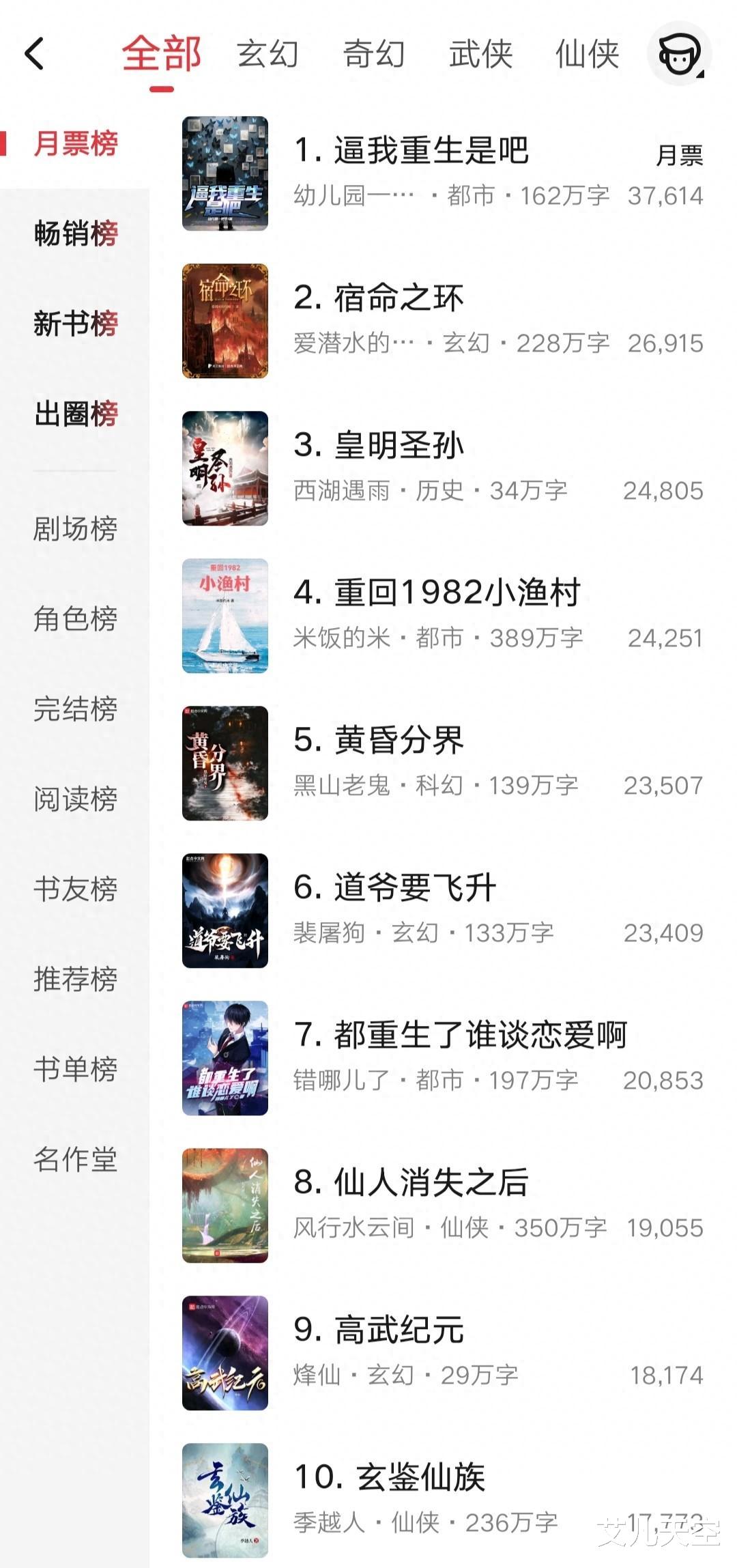View the 完结榜 ranking
737x1568 pixels.
[76, 709]
